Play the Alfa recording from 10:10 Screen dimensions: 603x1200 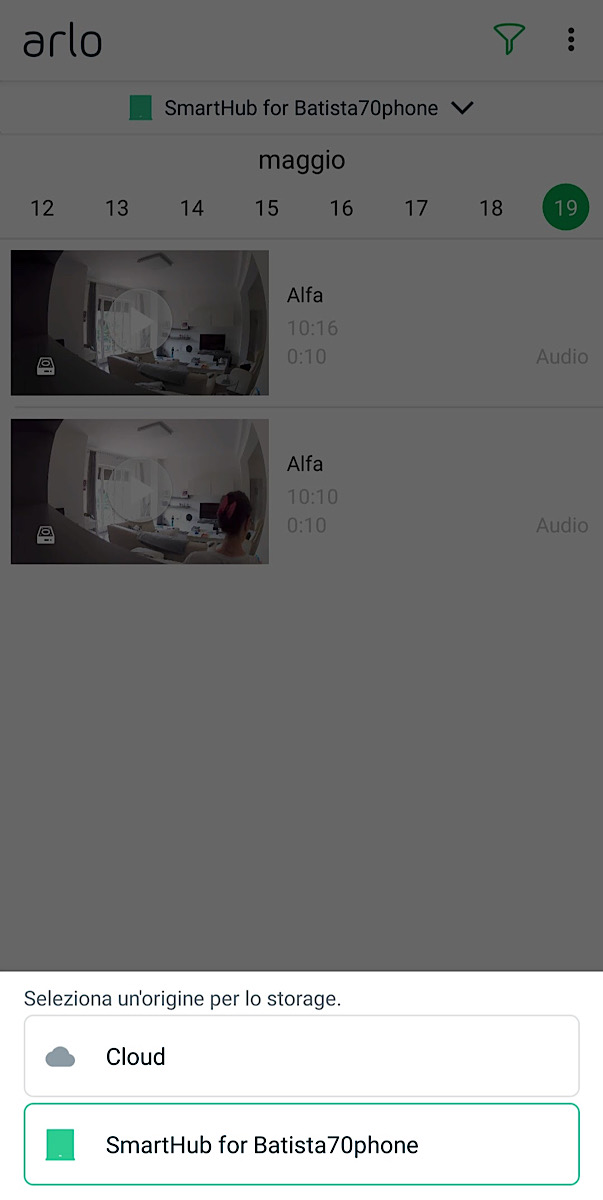[x=140, y=491]
